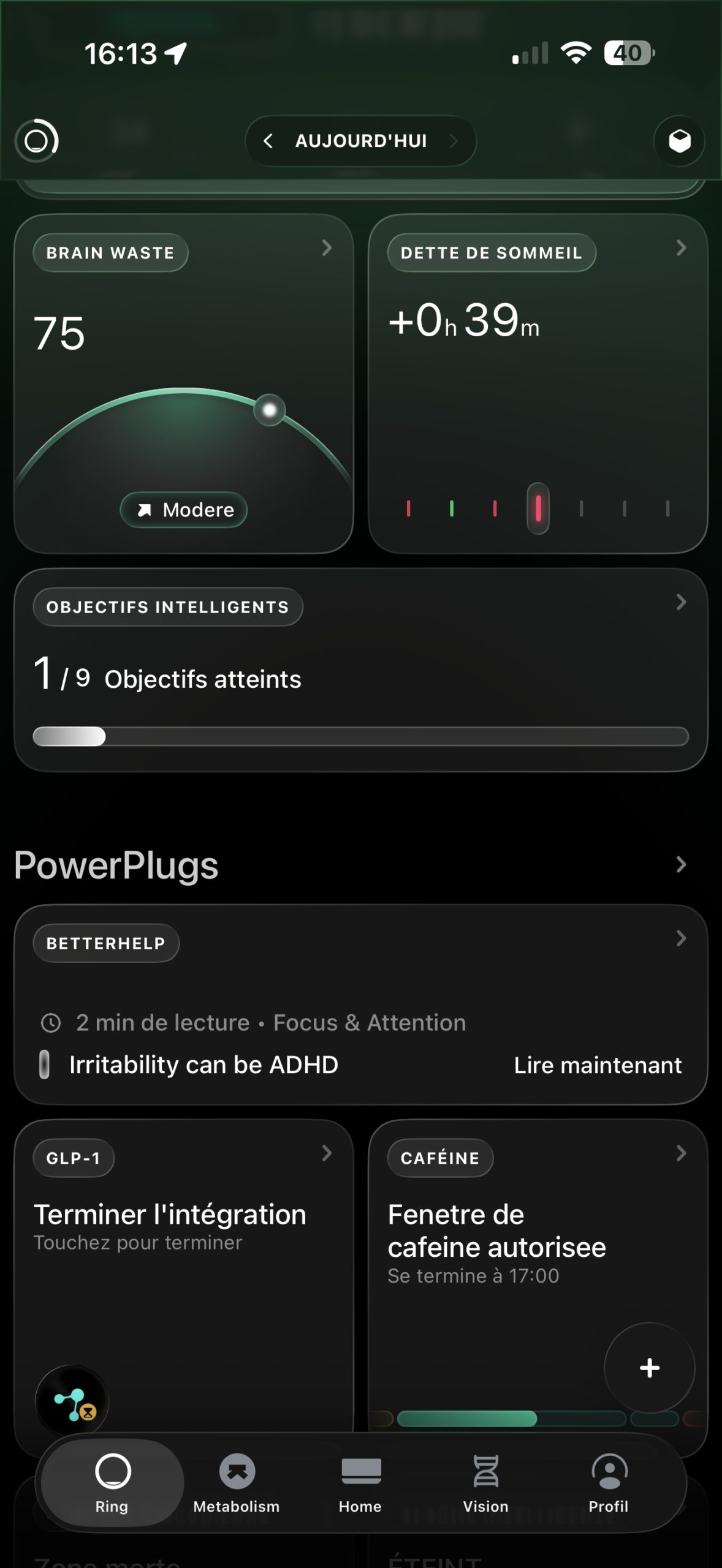Switch to the Vision tab
The width and height of the screenshot is (722, 1568).
(485, 1482)
